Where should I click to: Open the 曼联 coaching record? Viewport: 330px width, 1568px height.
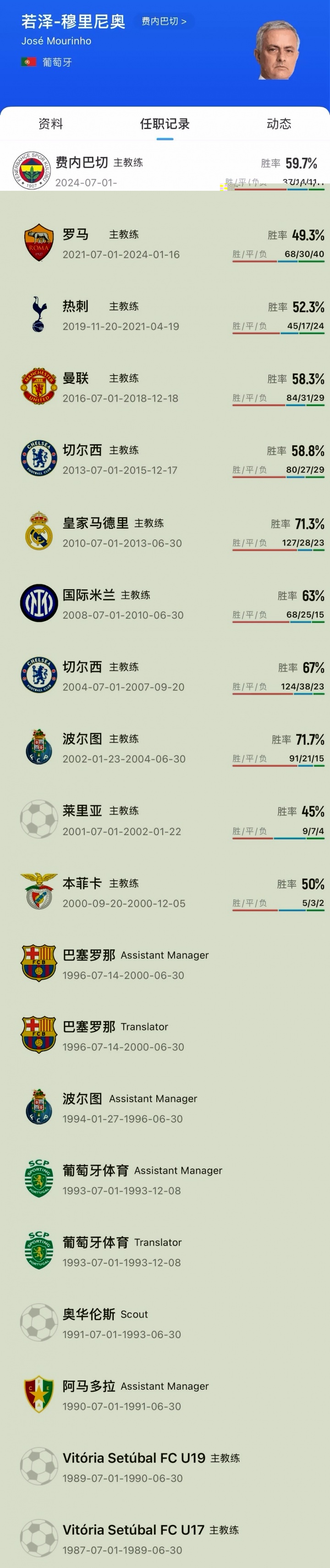point(165,387)
